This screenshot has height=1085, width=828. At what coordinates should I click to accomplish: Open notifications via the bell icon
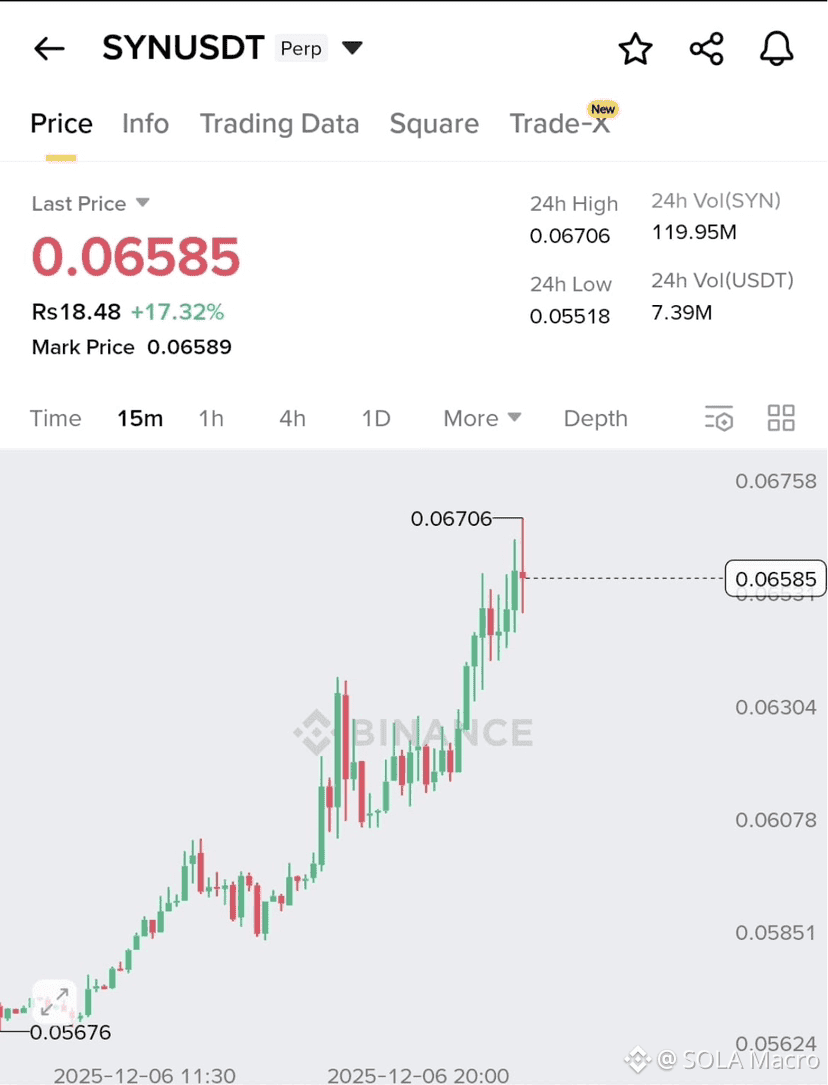[777, 48]
